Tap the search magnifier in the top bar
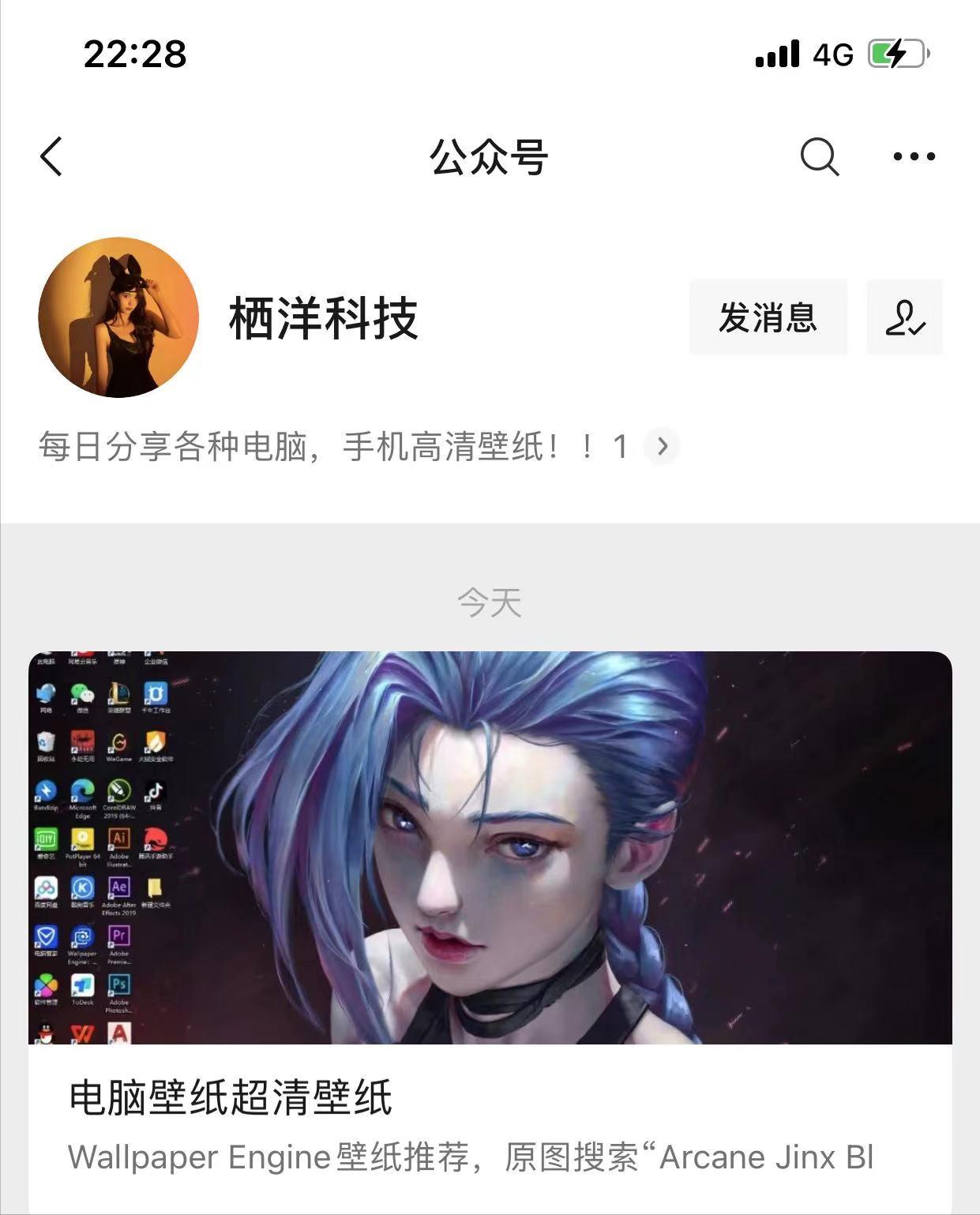The image size is (980, 1215). [820, 157]
